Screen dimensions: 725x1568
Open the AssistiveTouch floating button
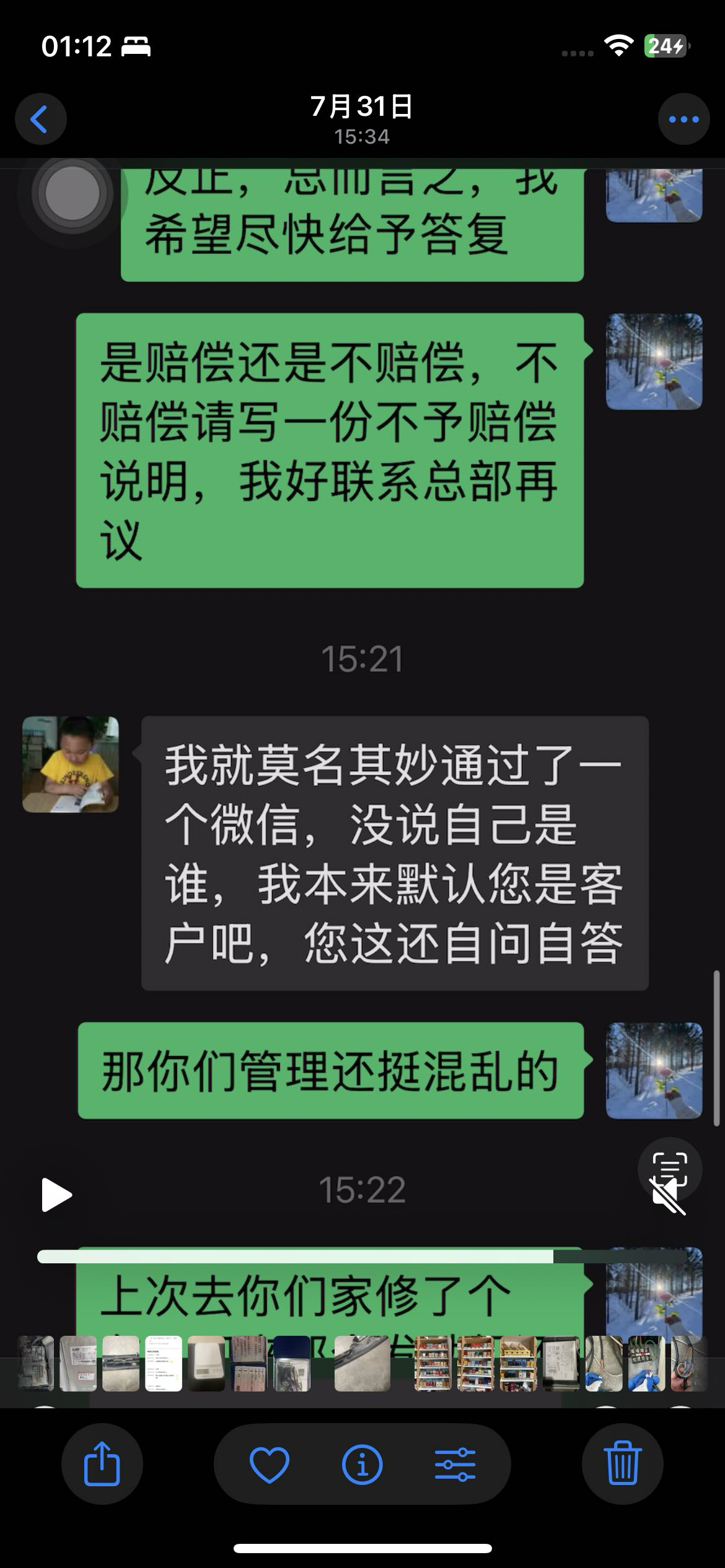[72, 193]
